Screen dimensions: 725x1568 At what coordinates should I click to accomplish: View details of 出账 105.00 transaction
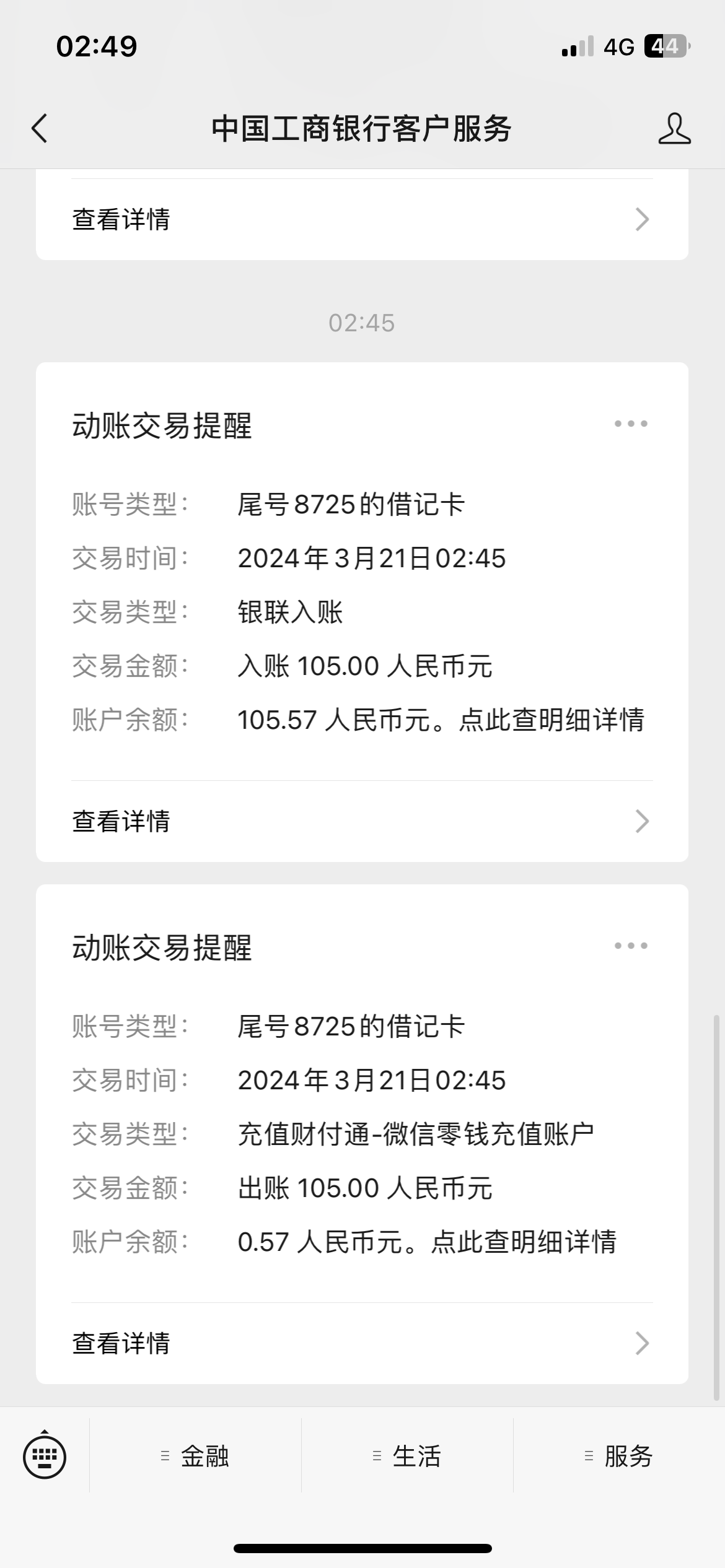[362, 1343]
